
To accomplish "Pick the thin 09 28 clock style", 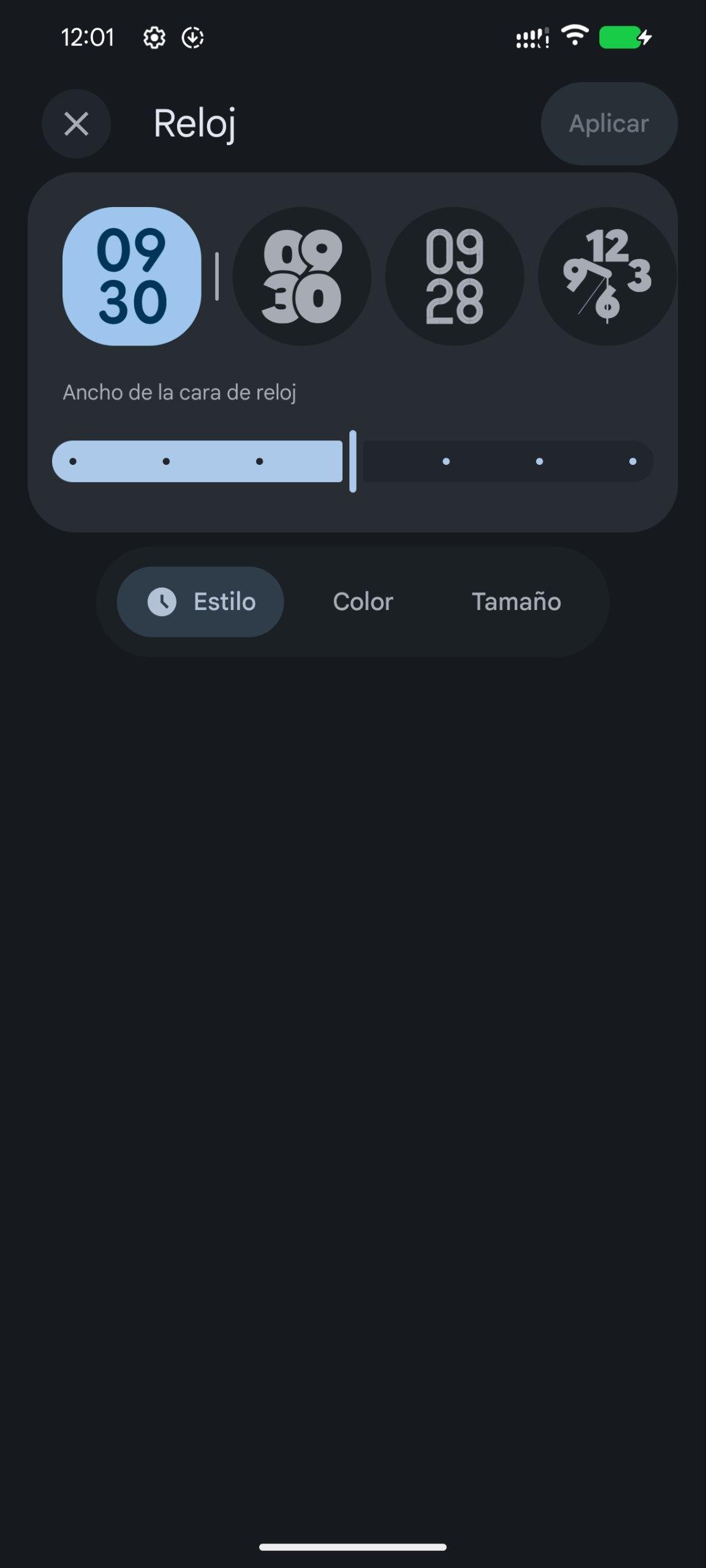I will [454, 276].
